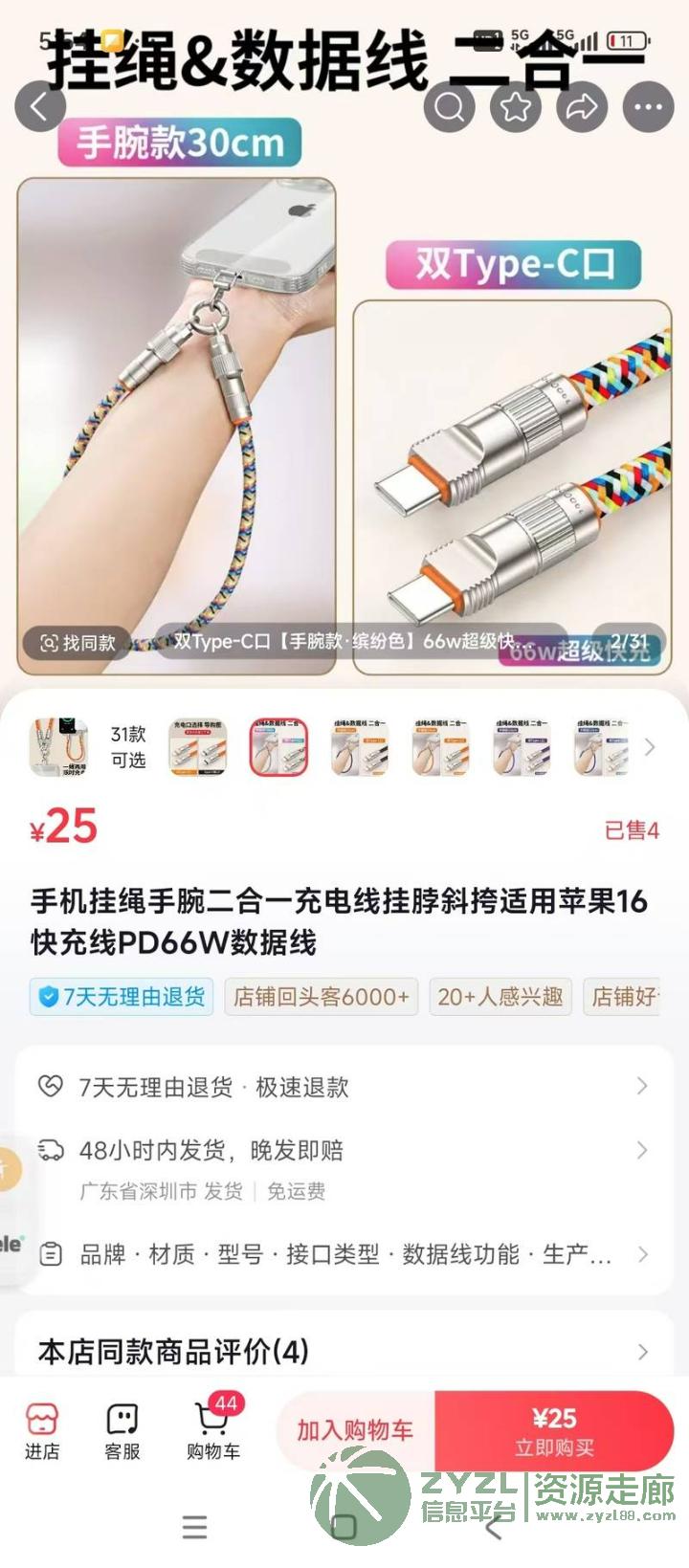Open the 购物车 shopping cart

pyautogui.click(x=213, y=1429)
